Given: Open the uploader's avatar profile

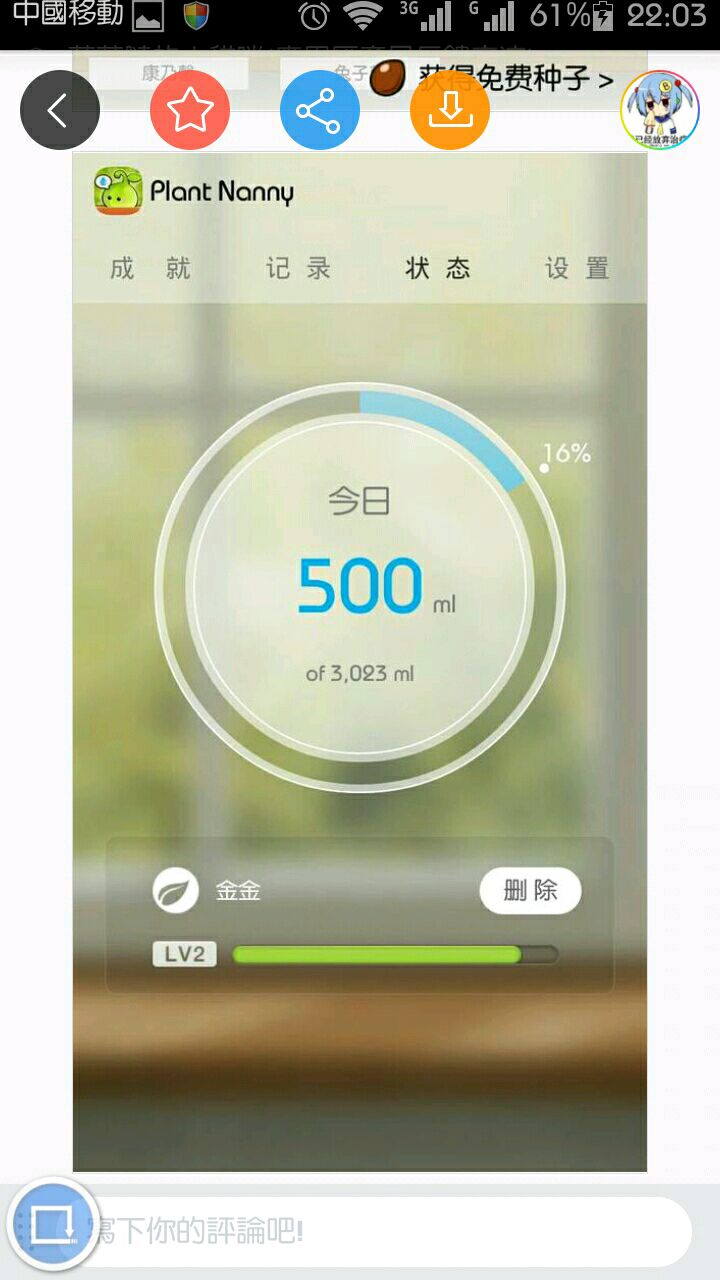Looking at the screenshot, I should pyautogui.click(x=660, y=110).
